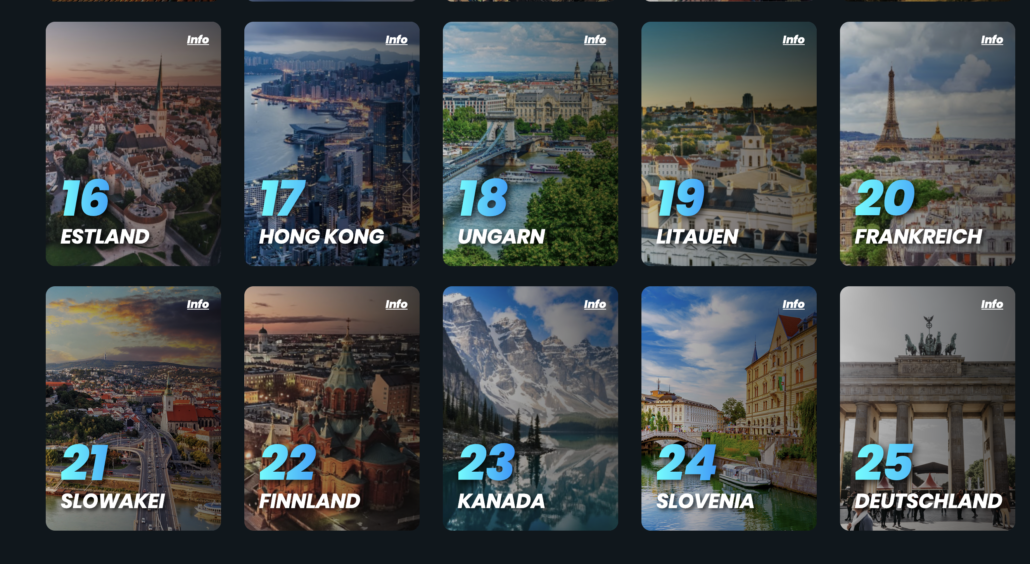Show Info for Finnland
Viewport: 1030px width, 564px height.
(x=397, y=304)
